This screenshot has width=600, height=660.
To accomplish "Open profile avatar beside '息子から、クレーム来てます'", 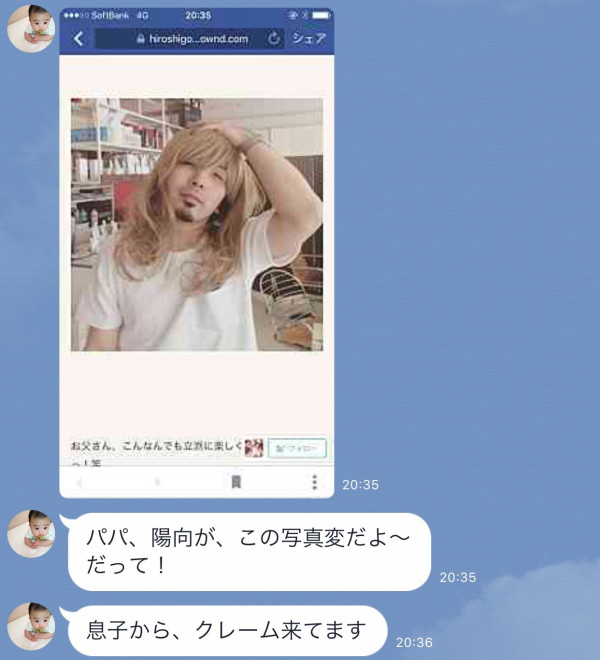I will 30,627.
